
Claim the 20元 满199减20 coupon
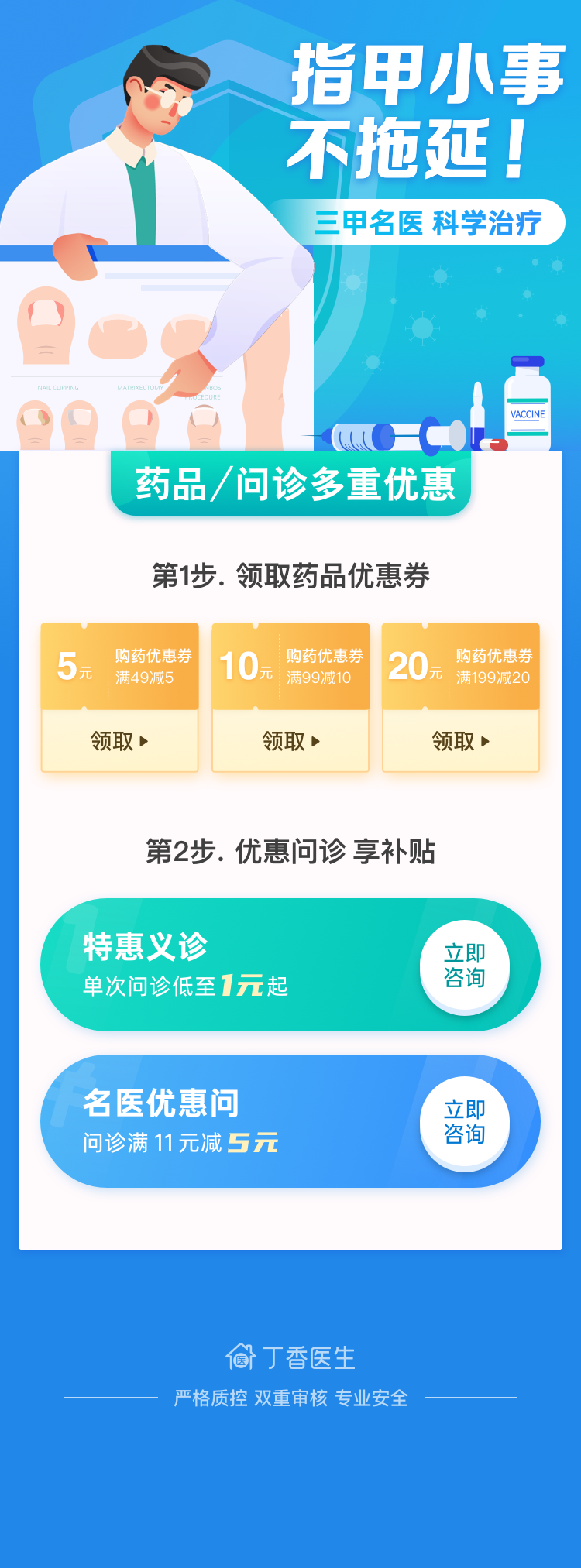[461, 741]
